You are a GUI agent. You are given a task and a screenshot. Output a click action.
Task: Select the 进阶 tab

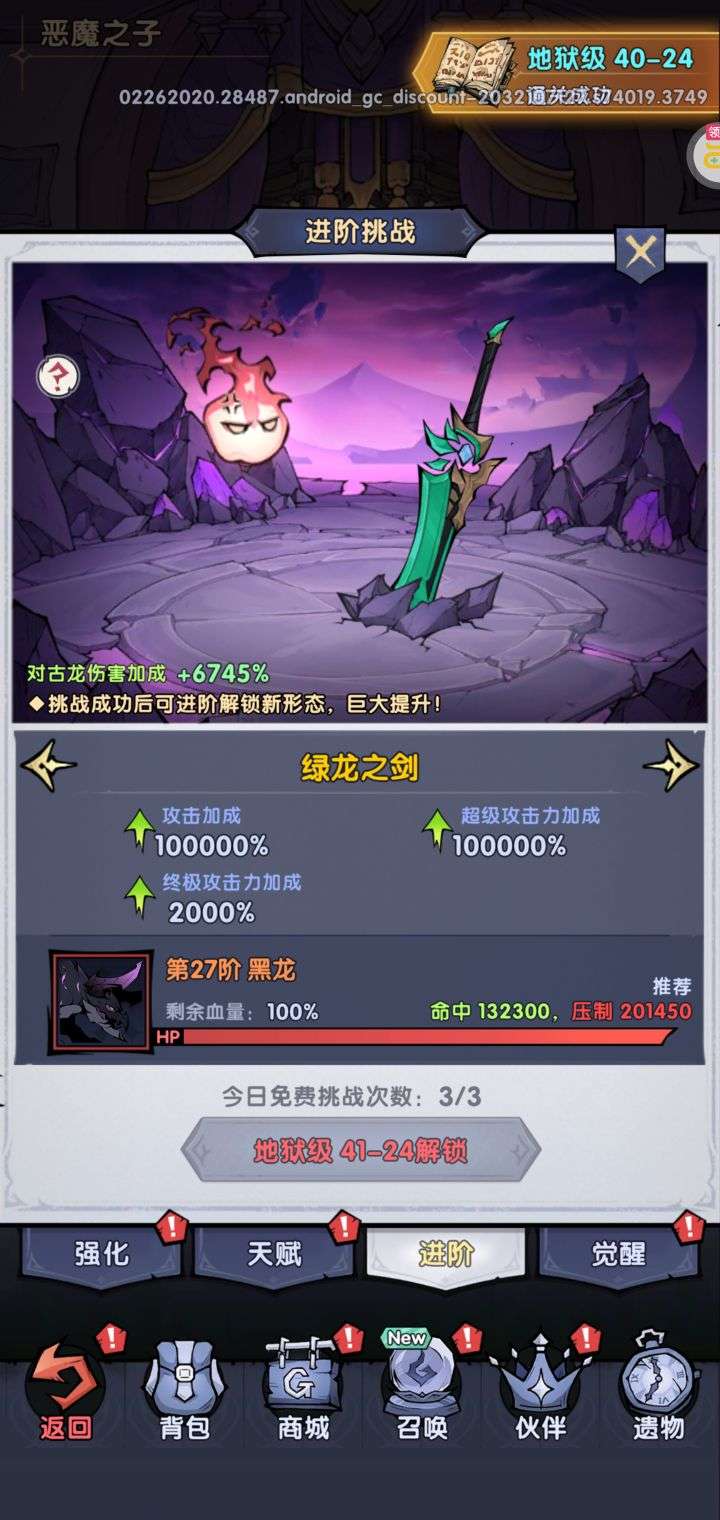(x=446, y=1253)
